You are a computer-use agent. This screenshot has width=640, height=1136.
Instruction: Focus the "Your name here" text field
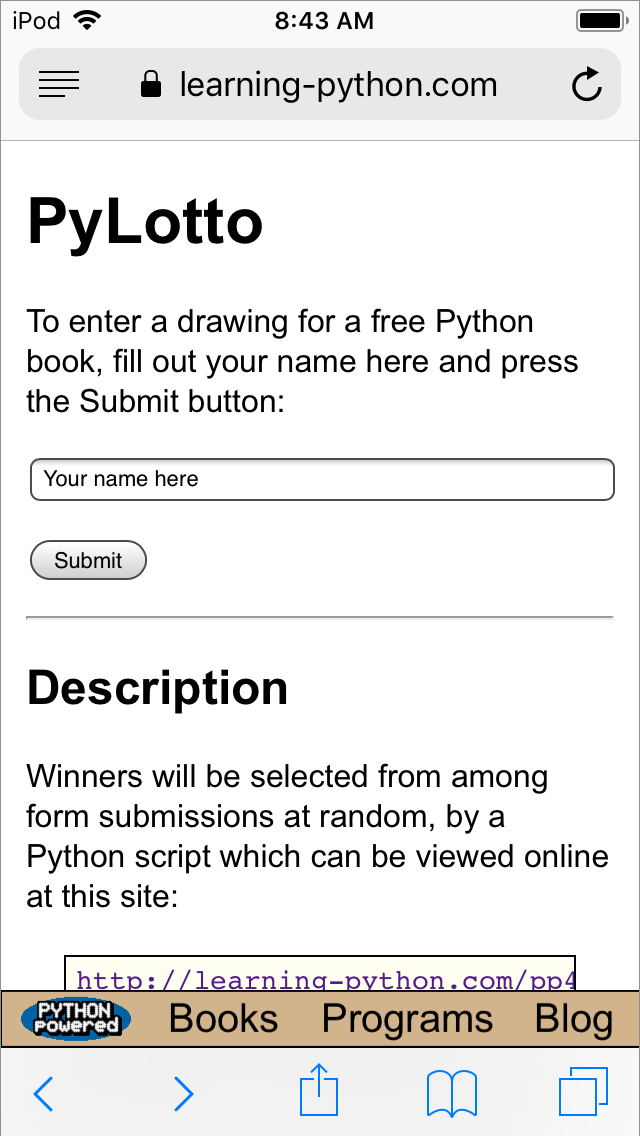click(x=322, y=479)
